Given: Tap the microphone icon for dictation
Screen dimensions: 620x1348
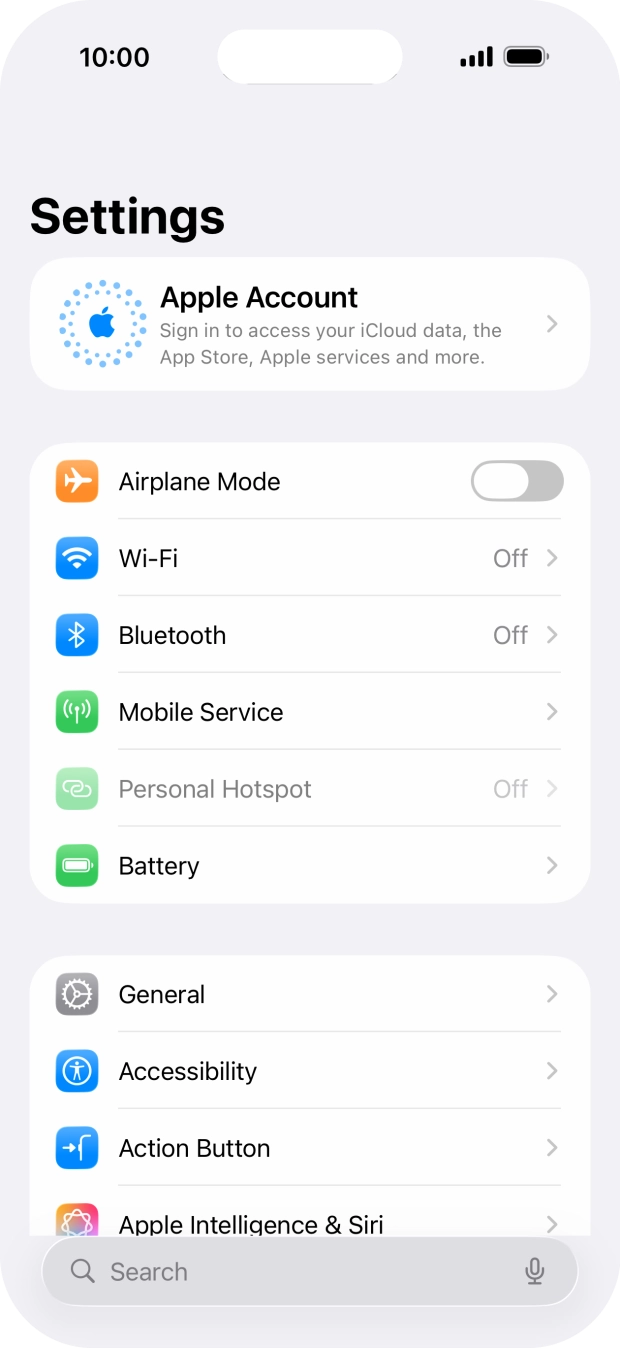Looking at the screenshot, I should point(535,1271).
